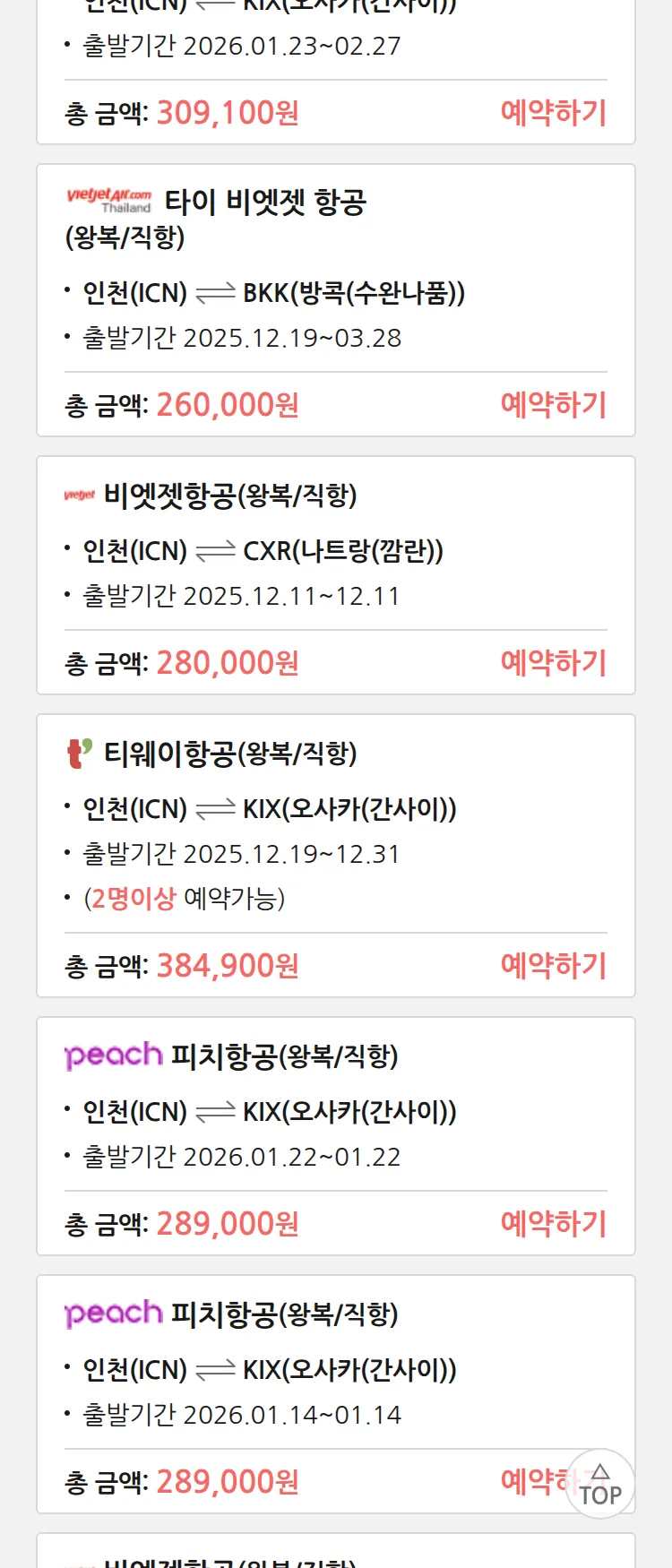Reserve the Vietjet Nha Trang 280,000원 flight
Image resolution: width=672 pixels, height=1568 pixels.
click(553, 663)
